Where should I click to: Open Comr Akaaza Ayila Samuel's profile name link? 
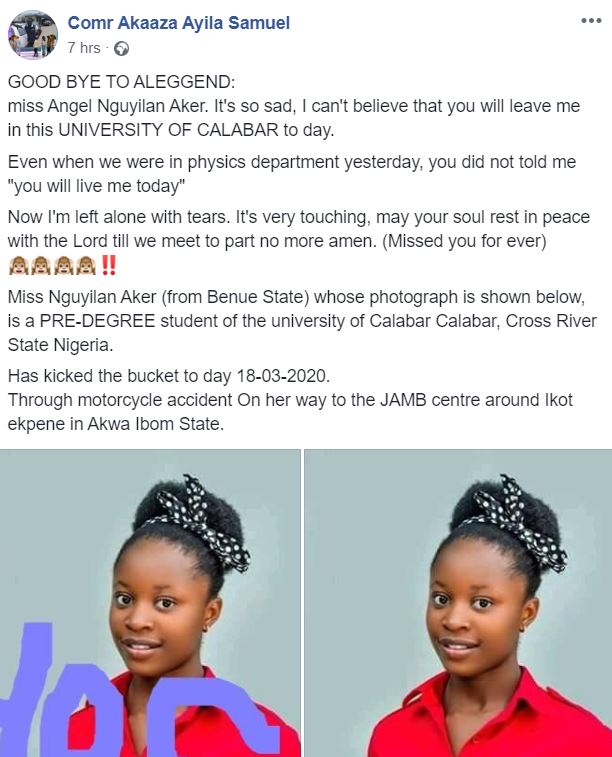coord(178,23)
